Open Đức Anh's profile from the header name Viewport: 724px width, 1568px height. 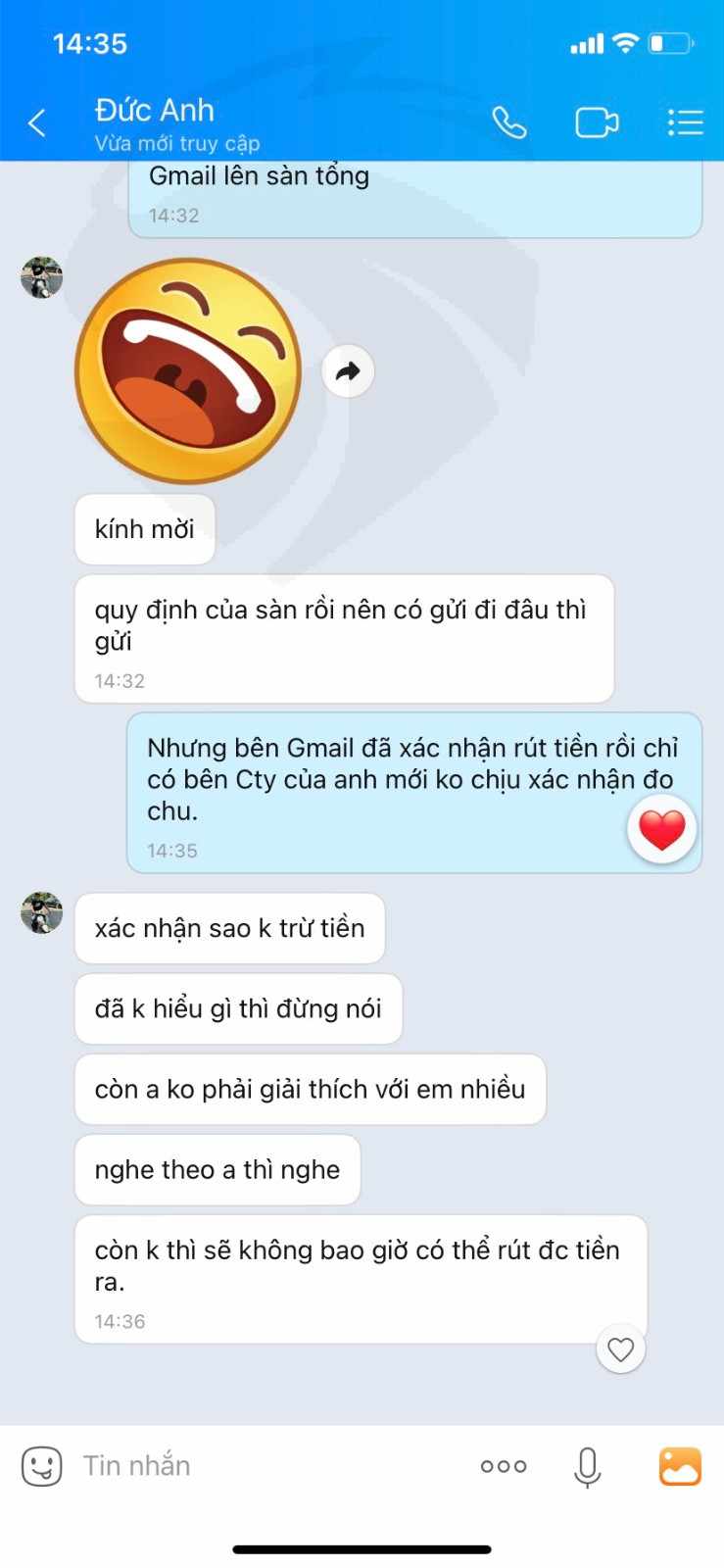point(155,110)
